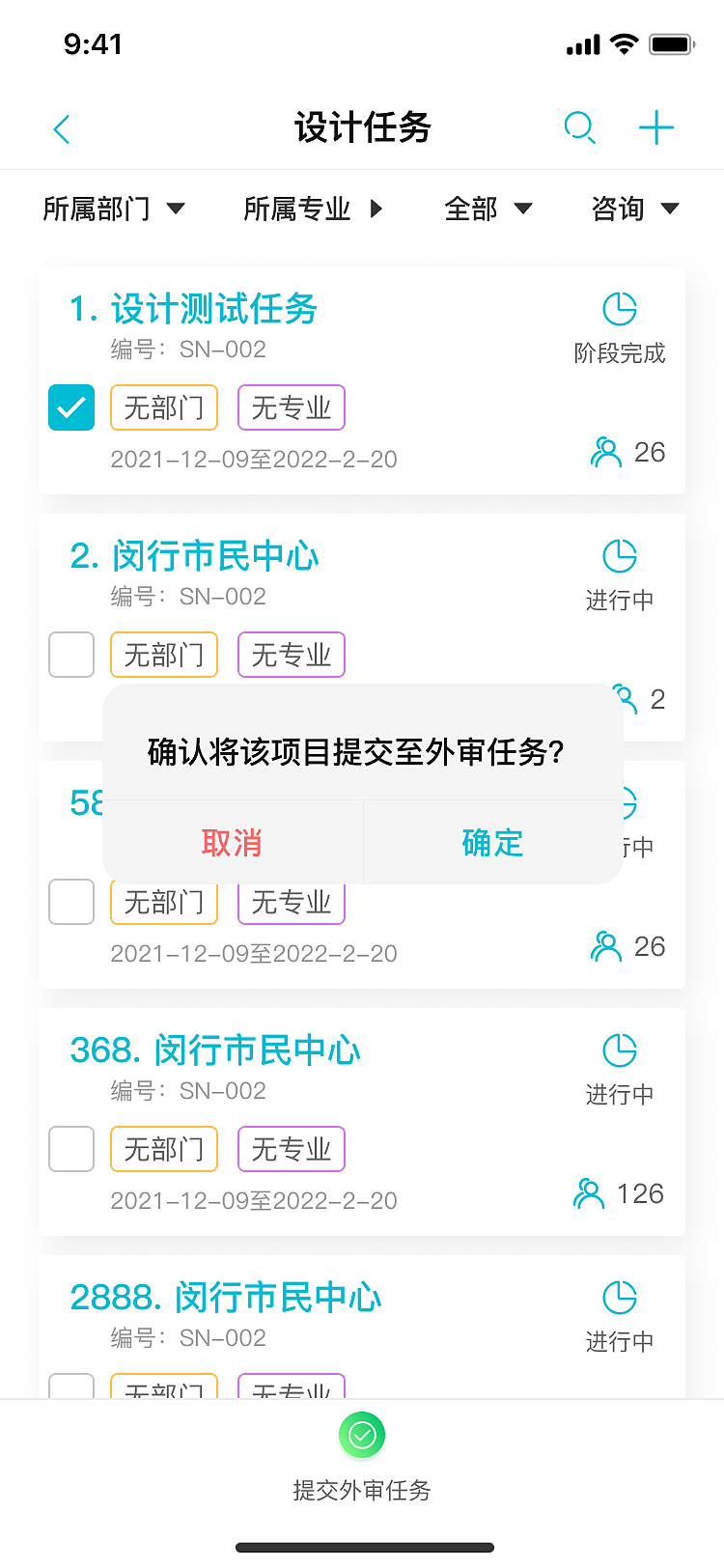Tap the people icon showing 126 members
This screenshot has width=724, height=1568.
coord(589,1193)
